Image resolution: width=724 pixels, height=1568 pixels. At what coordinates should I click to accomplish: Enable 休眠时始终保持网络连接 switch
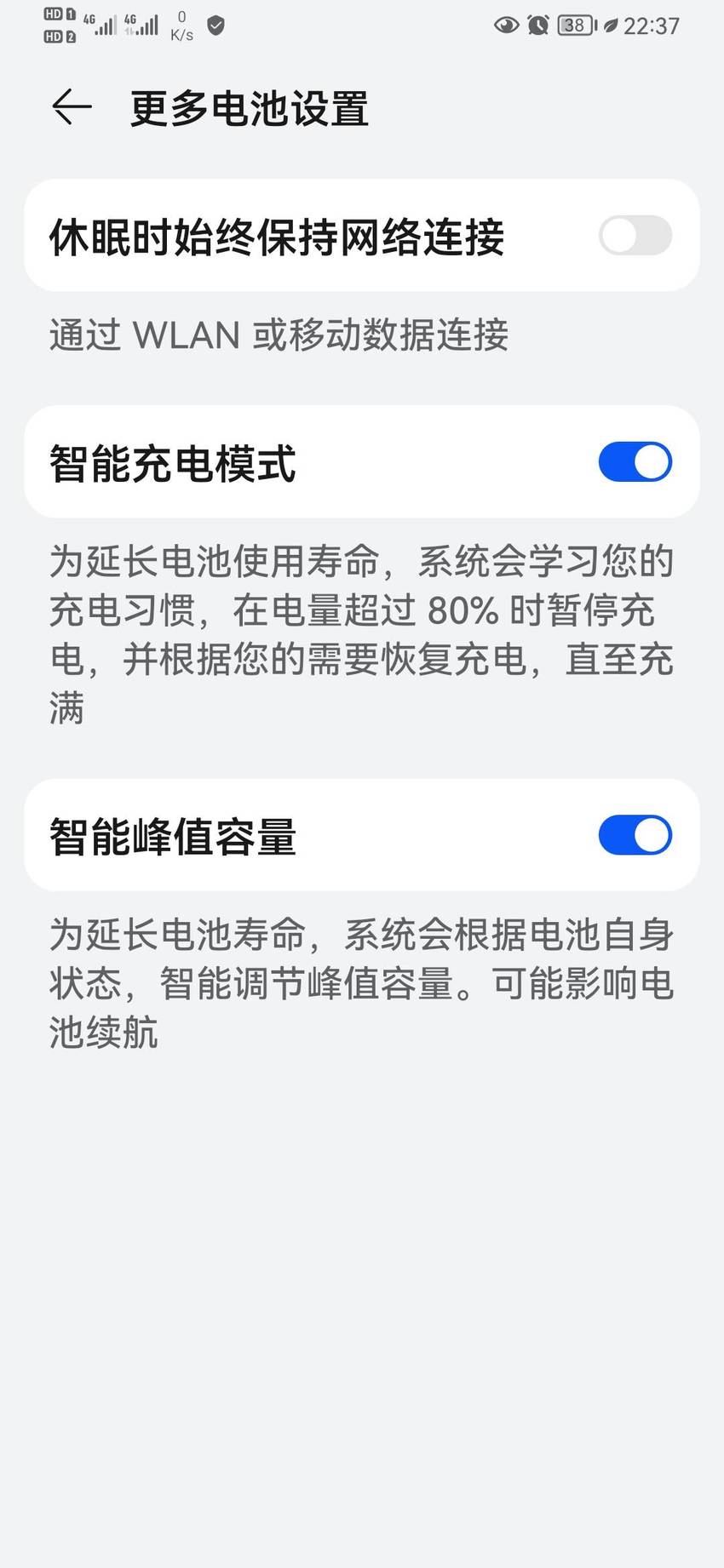[x=635, y=236]
